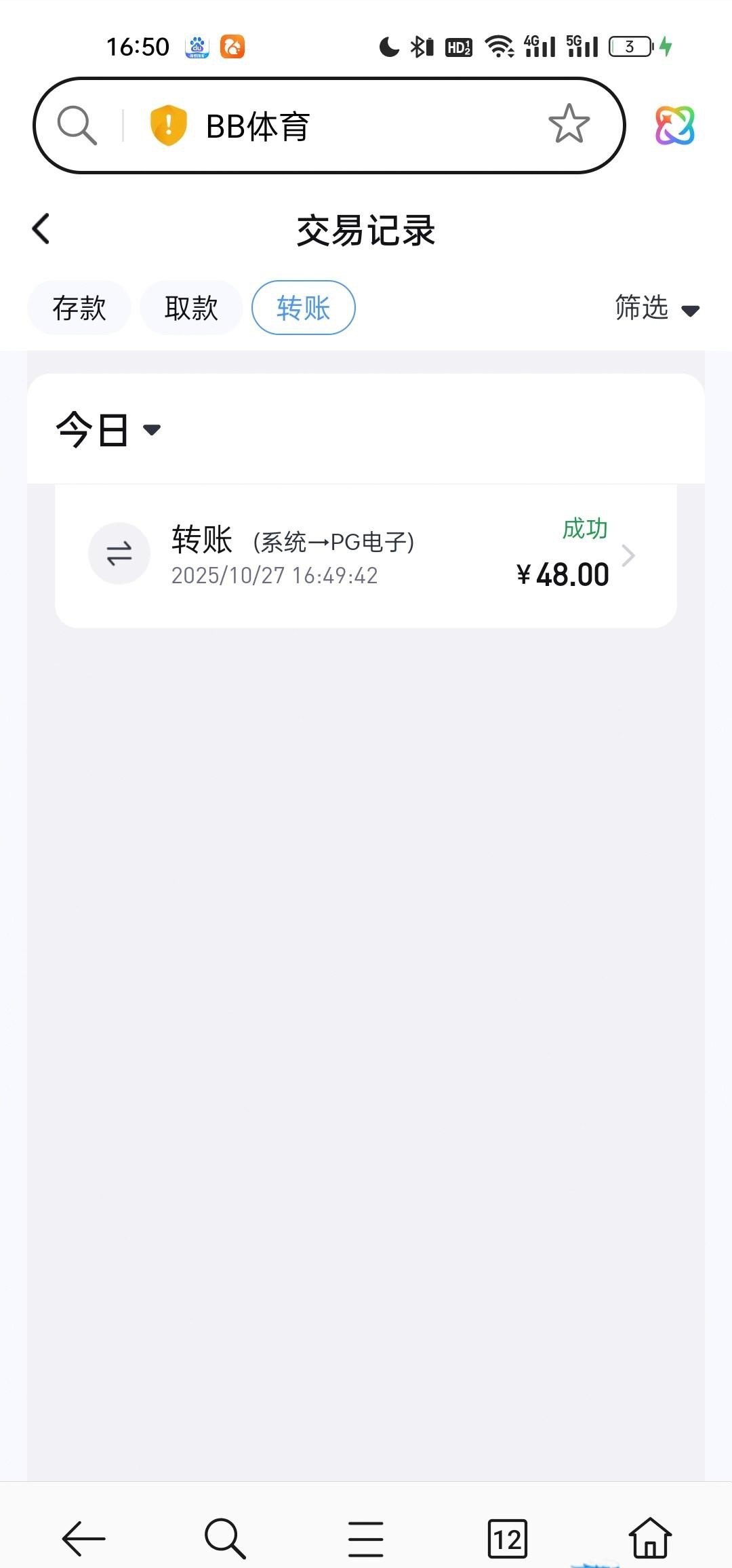This screenshot has height=1568, width=732.
Task: Tap the search magnifier in address bar
Action: (x=77, y=125)
